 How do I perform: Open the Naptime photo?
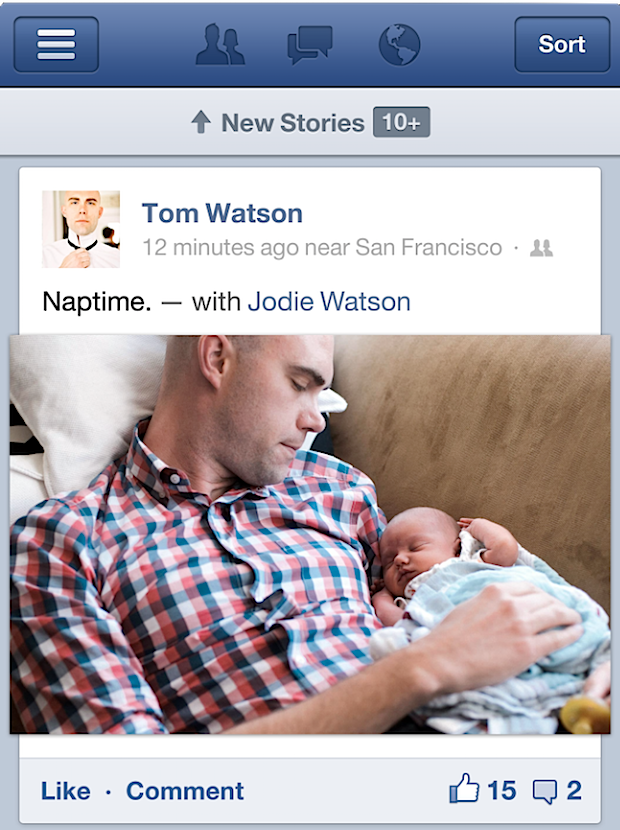[310, 535]
